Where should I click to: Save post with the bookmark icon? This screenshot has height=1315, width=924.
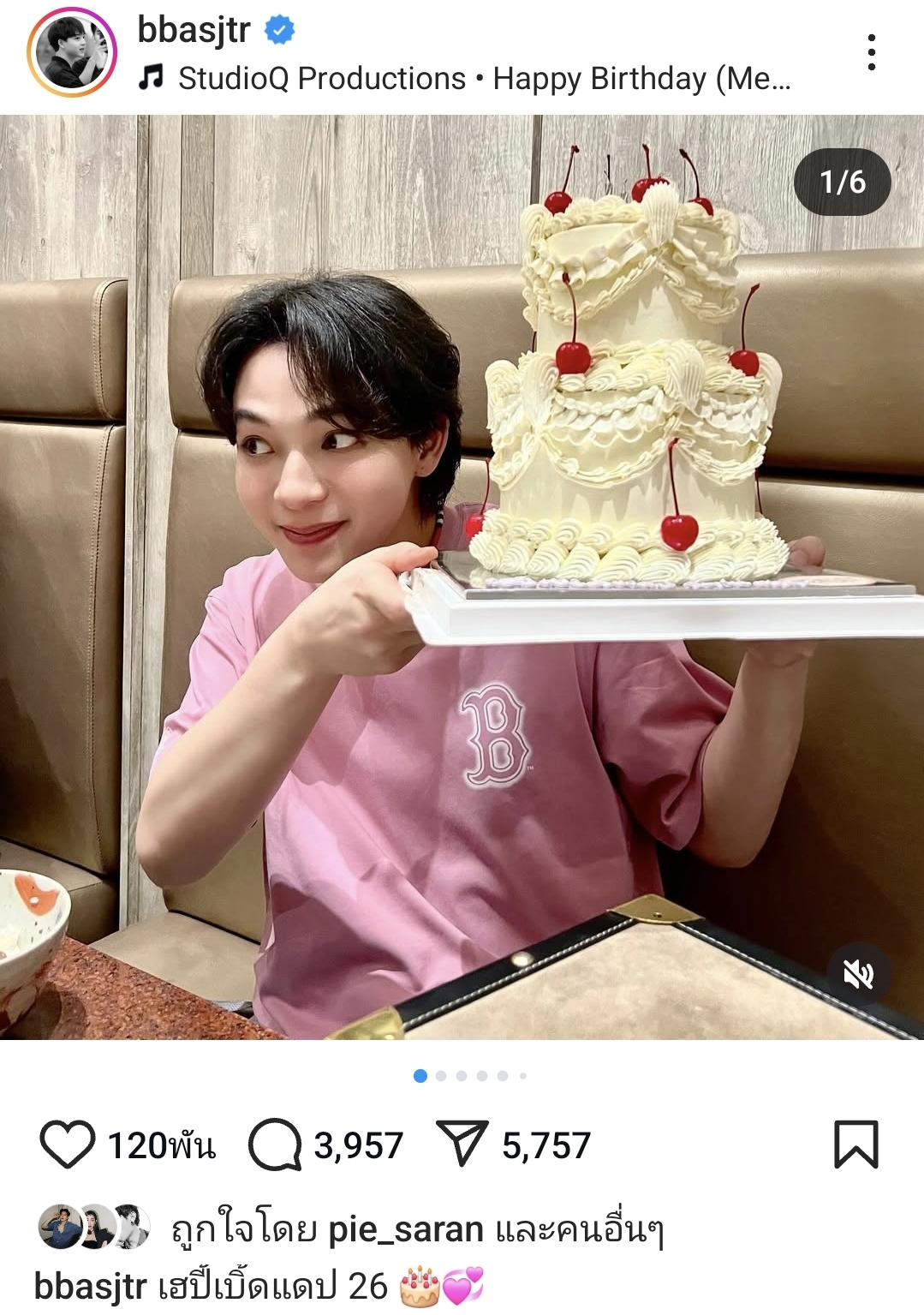point(855,1145)
